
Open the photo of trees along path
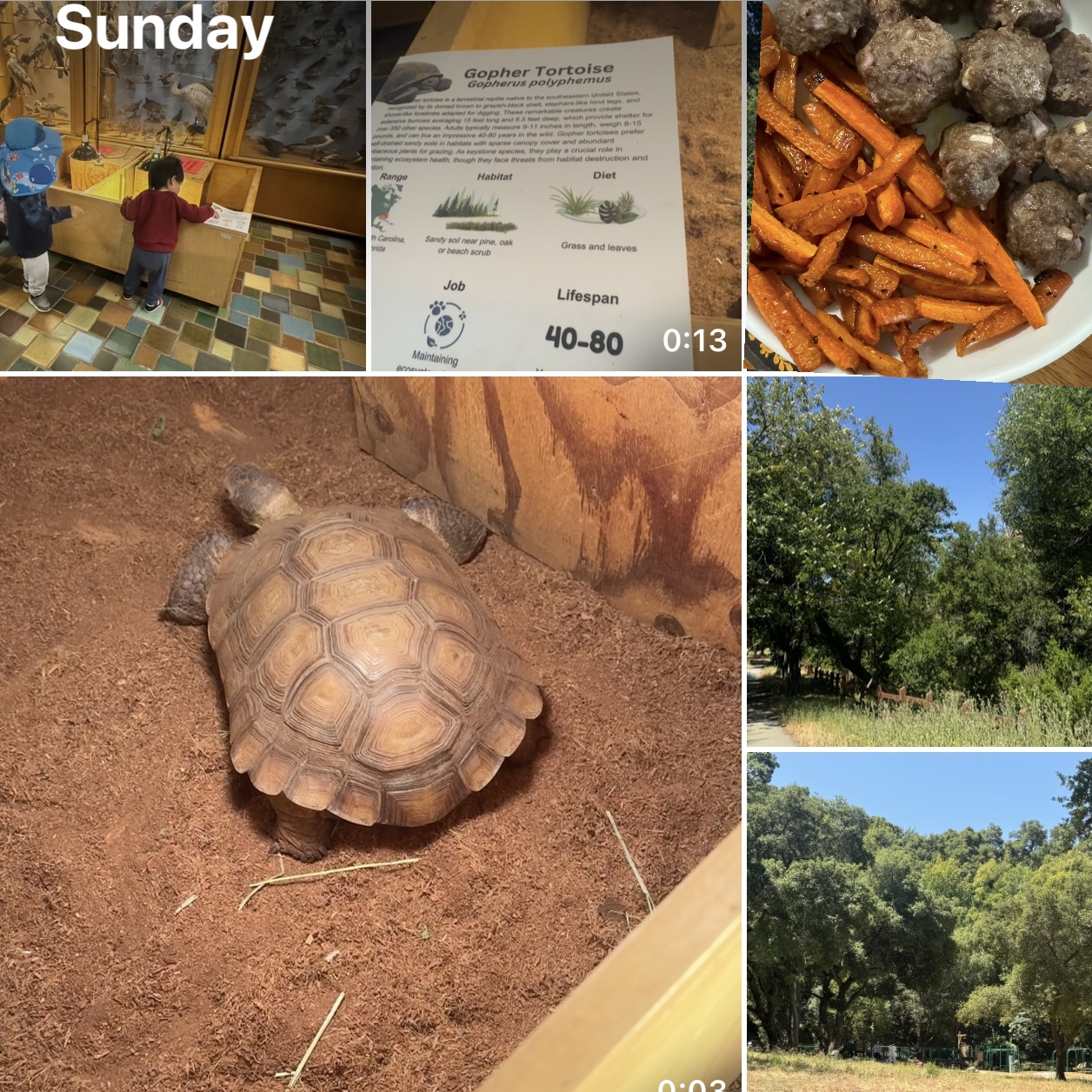click(919, 561)
